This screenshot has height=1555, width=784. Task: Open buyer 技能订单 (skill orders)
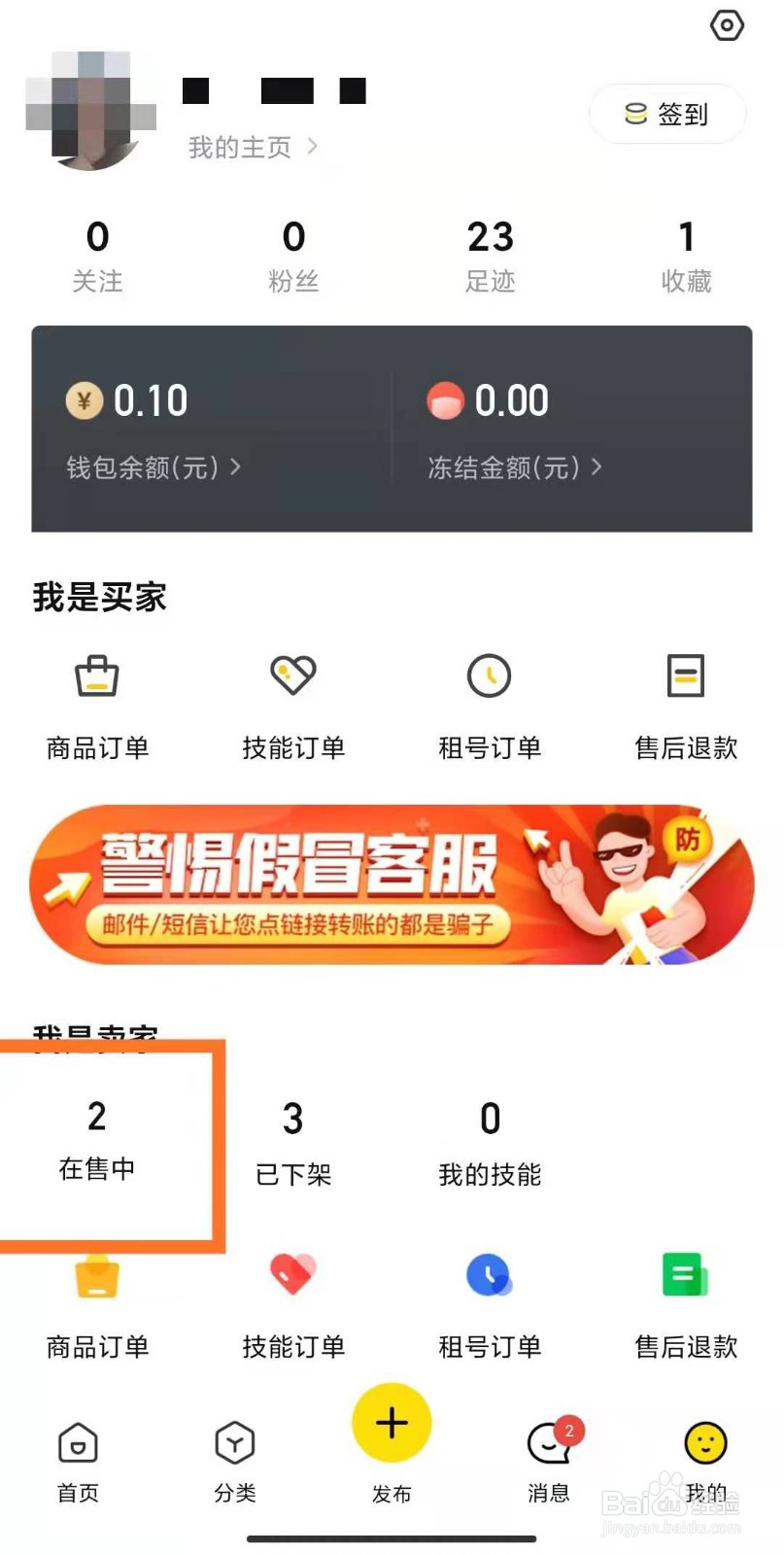293,705
